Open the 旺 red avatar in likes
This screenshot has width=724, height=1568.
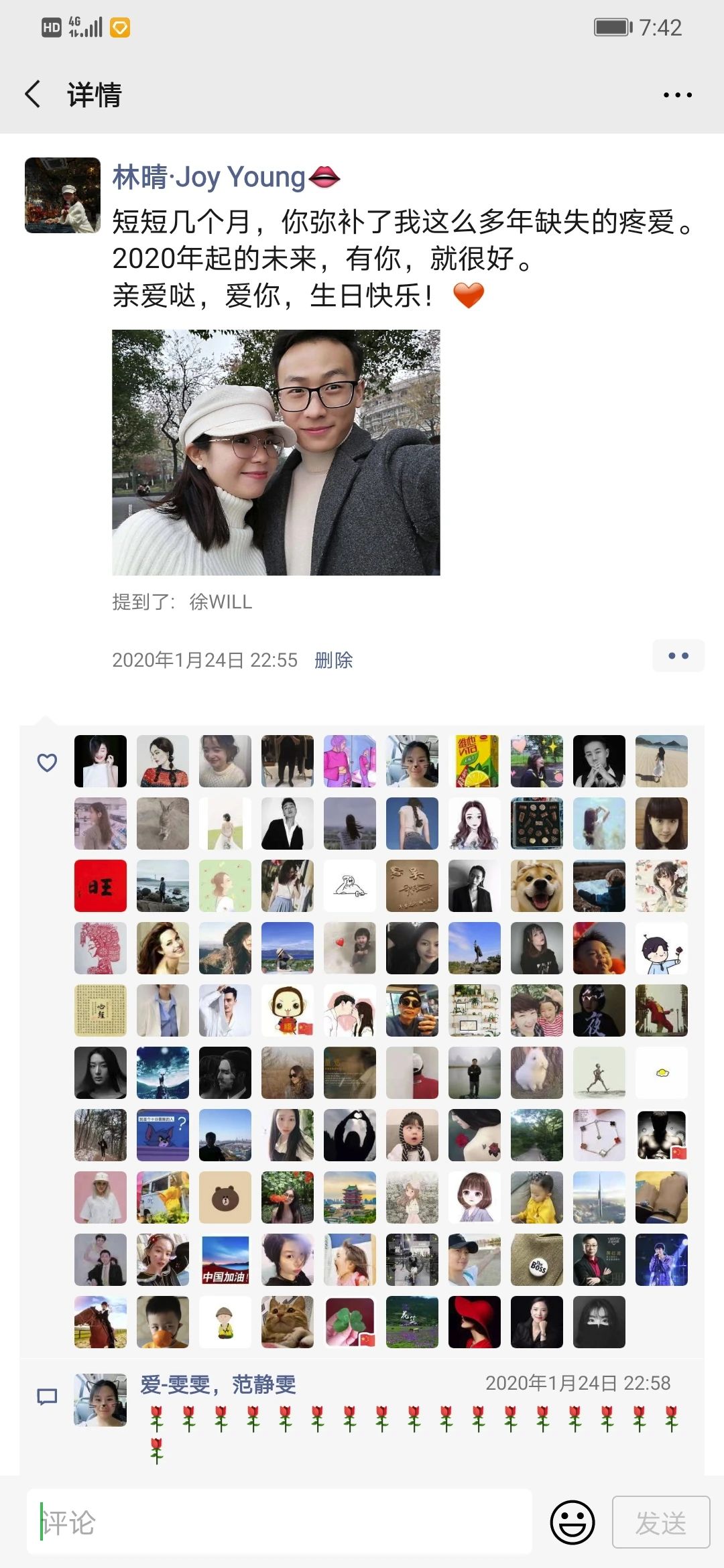click(101, 886)
